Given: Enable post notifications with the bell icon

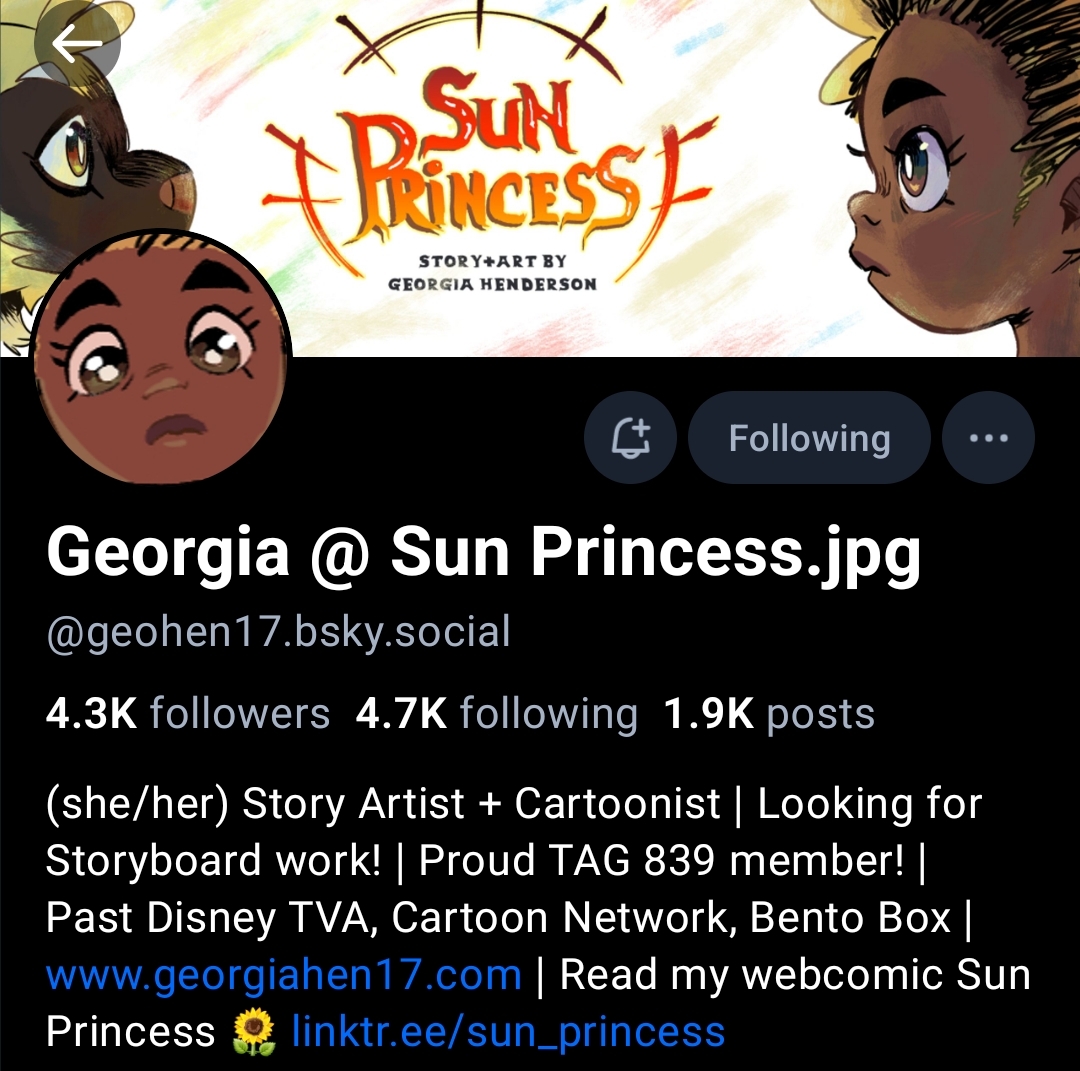Looking at the screenshot, I should click(x=630, y=438).
